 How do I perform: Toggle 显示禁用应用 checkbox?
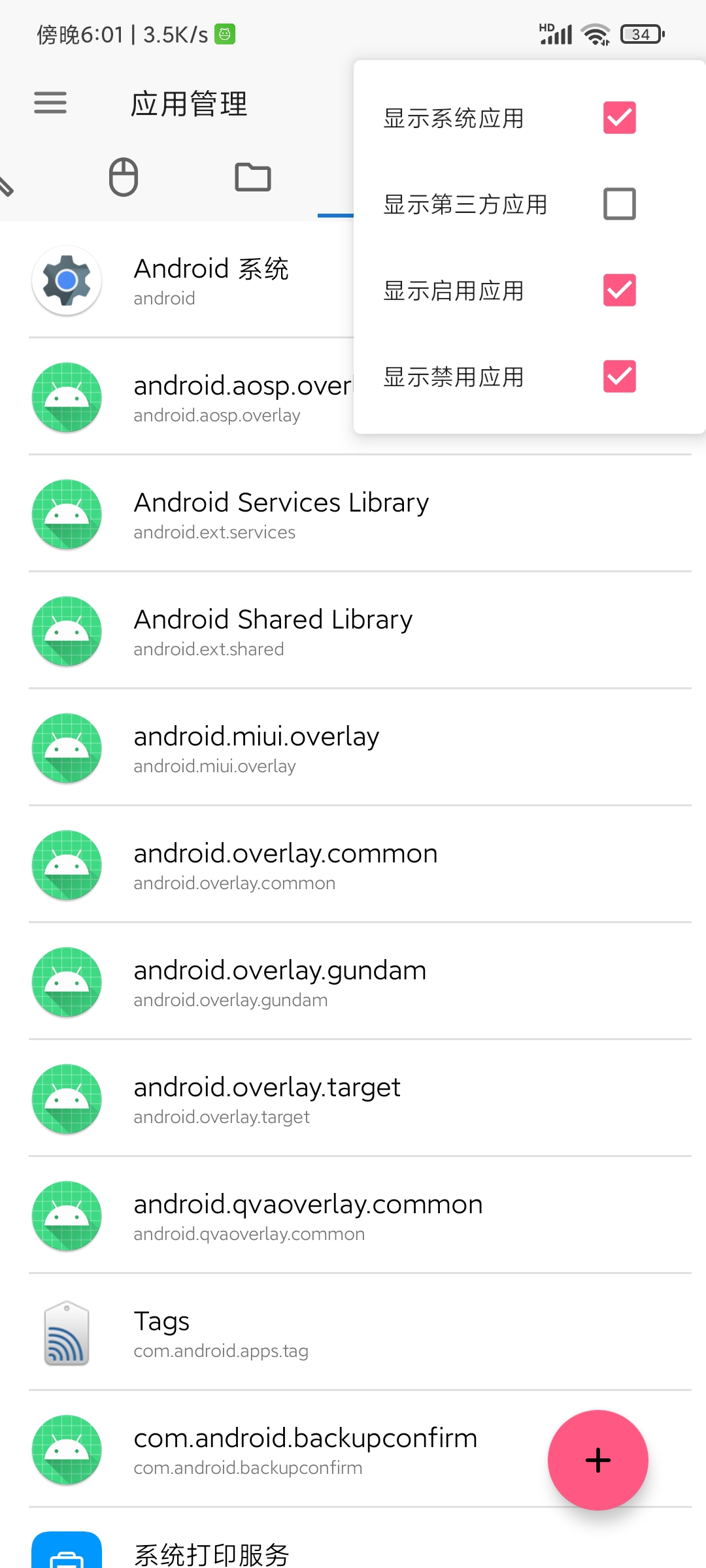[x=619, y=376]
